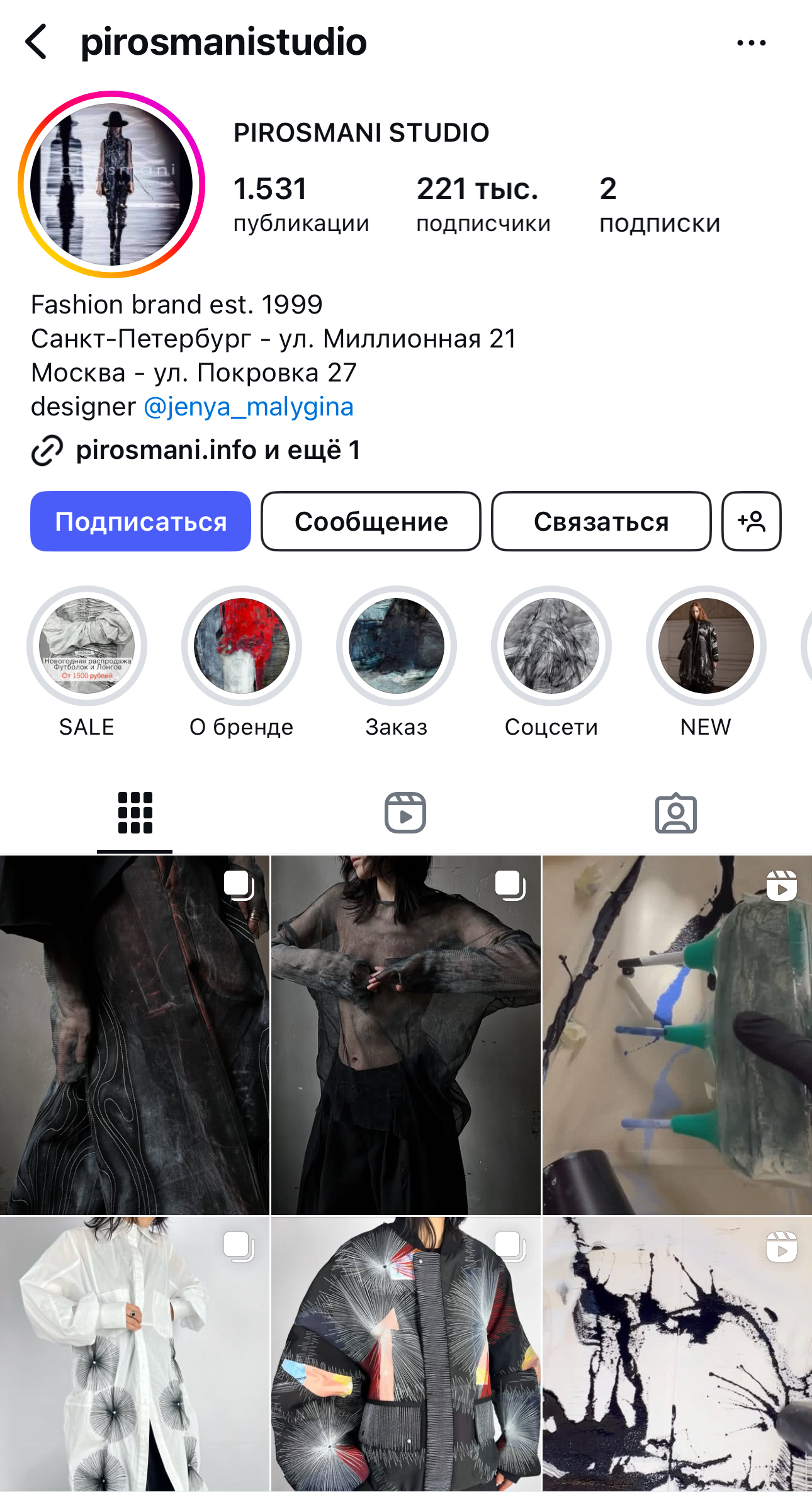Open designer @jenya_malygina profile link

coord(249,407)
